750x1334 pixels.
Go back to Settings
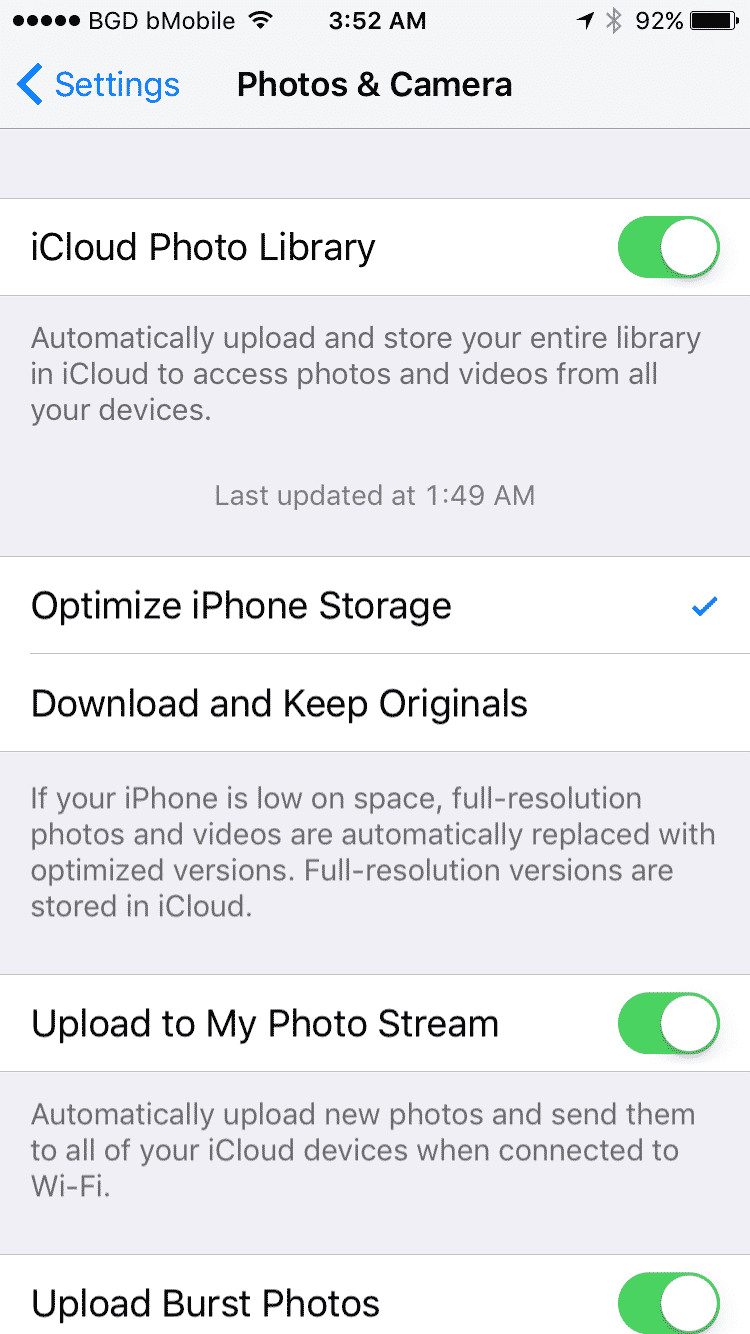tap(98, 85)
